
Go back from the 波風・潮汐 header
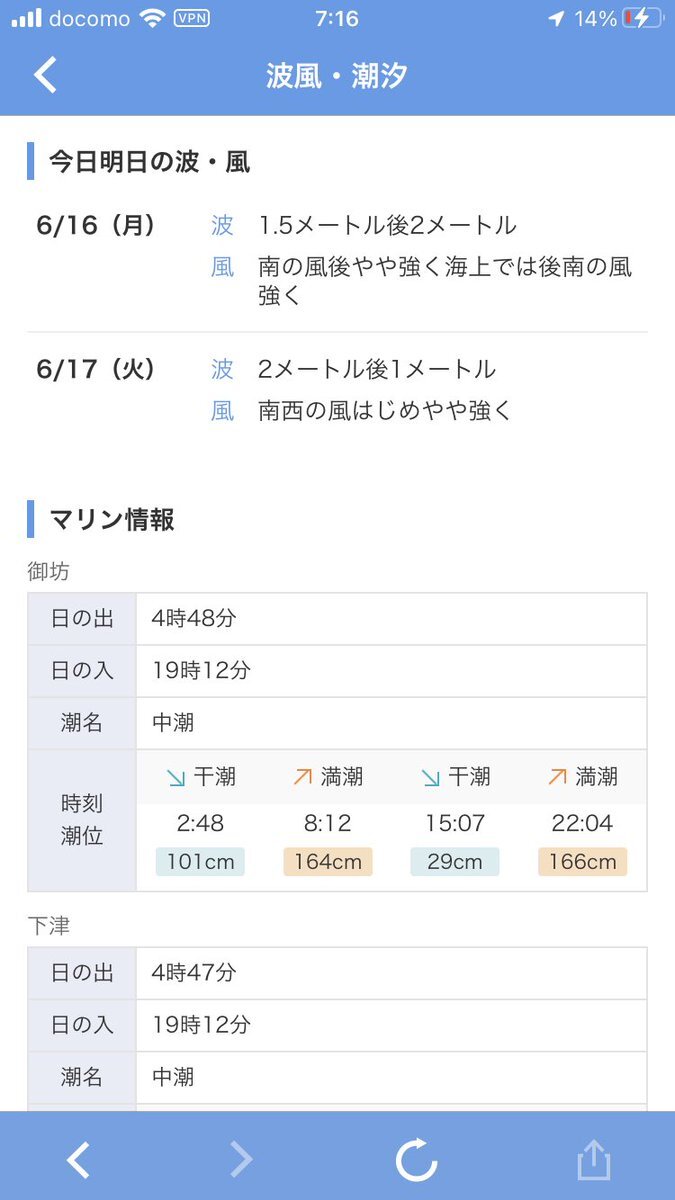pos(45,76)
